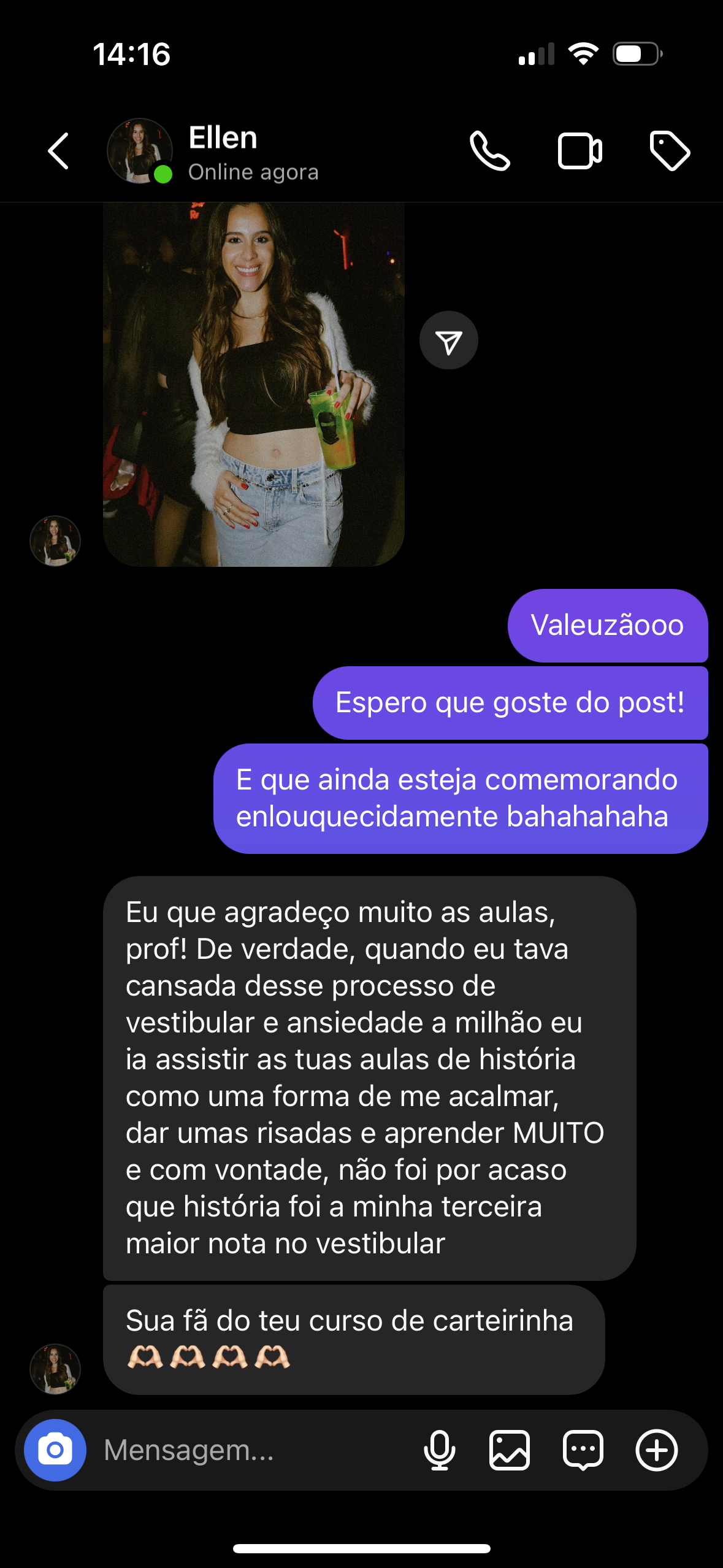Forward the shared photo with the arrow icon
723x1568 pixels.
coord(449,340)
